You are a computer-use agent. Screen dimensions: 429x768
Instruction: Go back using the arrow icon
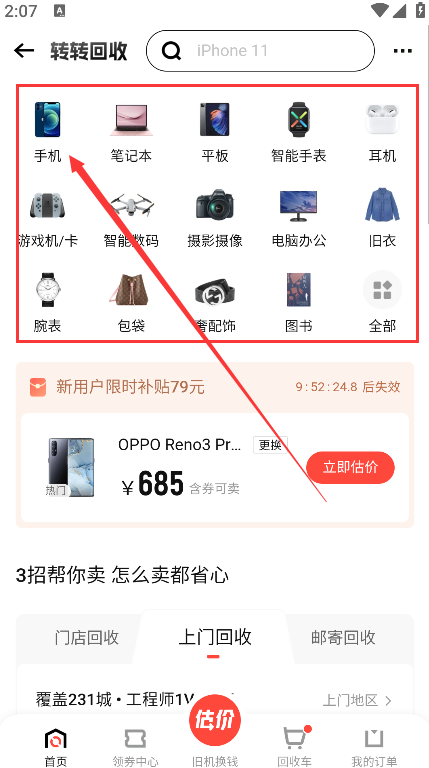(x=24, y=50)
